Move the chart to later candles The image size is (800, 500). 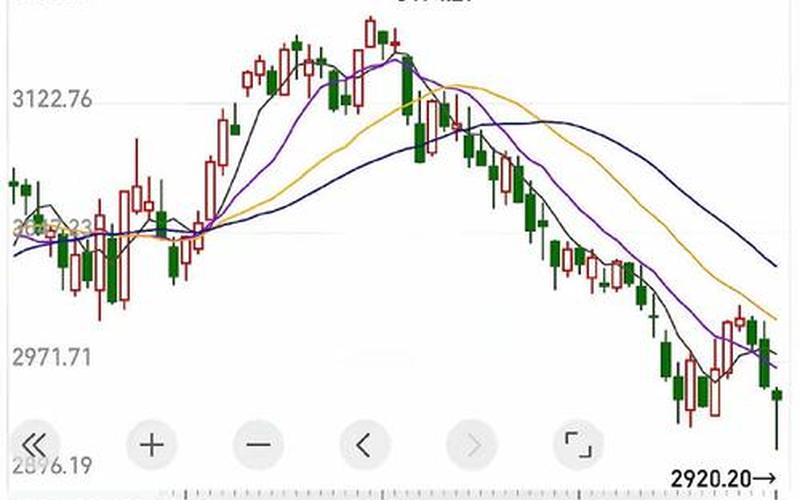tap(472, 443)
